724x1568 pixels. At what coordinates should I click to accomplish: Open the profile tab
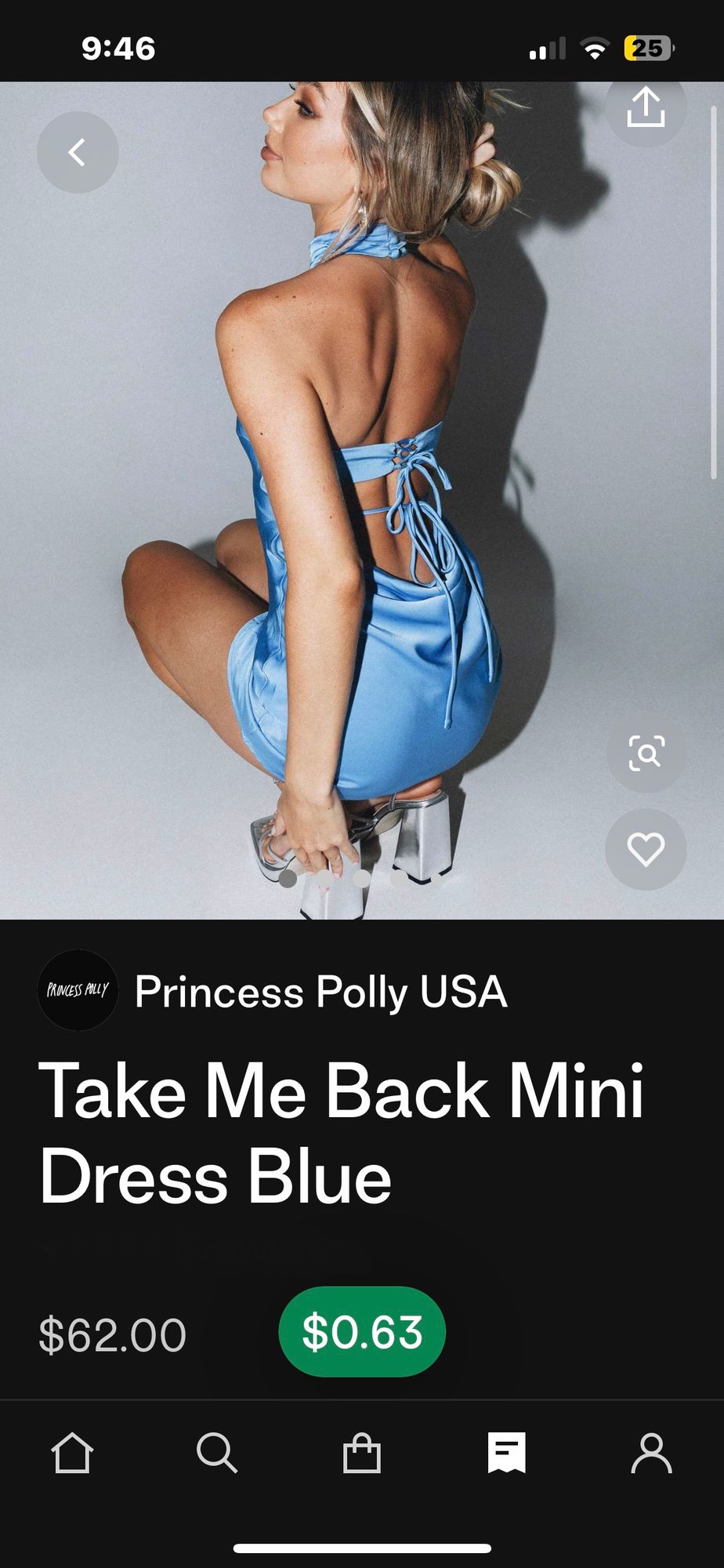(651, 1453)
